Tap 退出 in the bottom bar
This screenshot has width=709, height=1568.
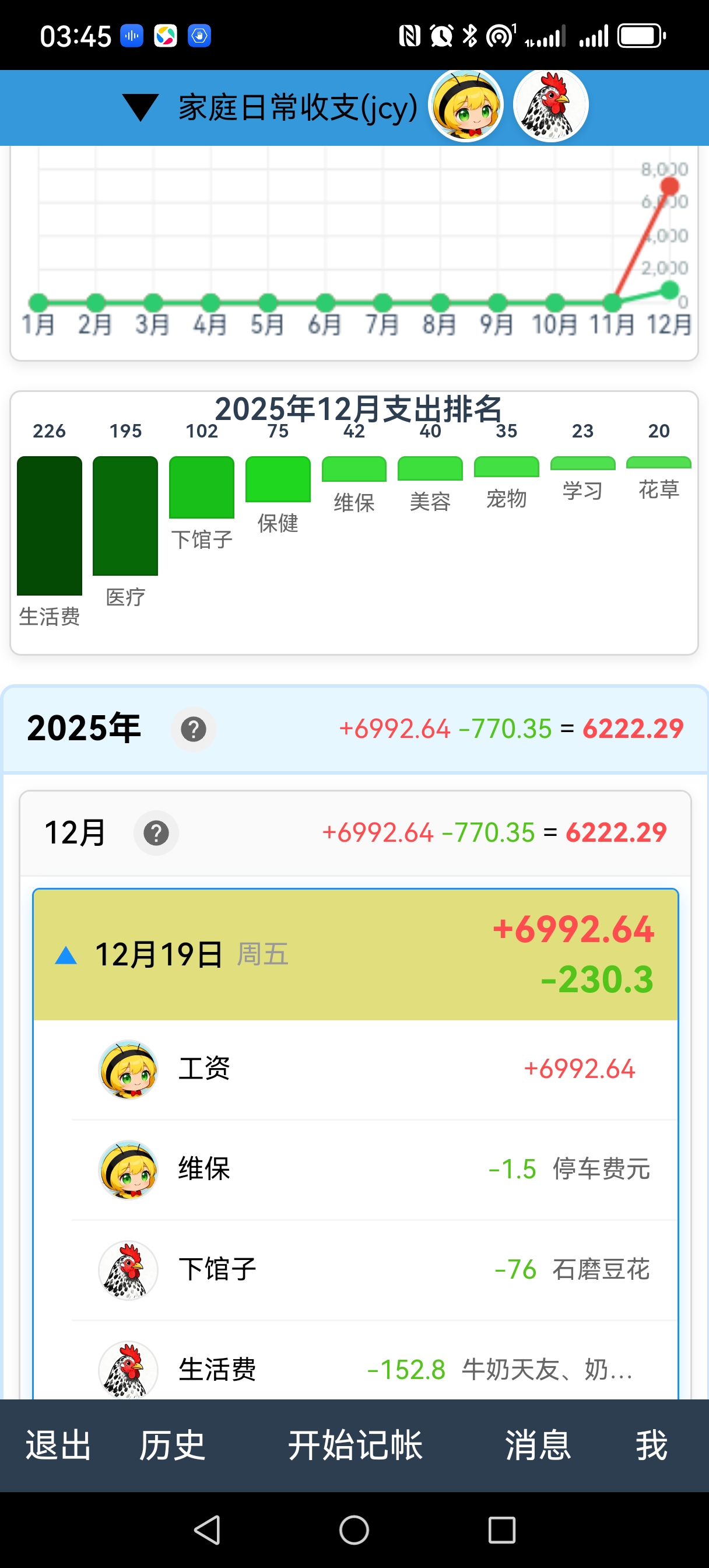(58, 1445)
